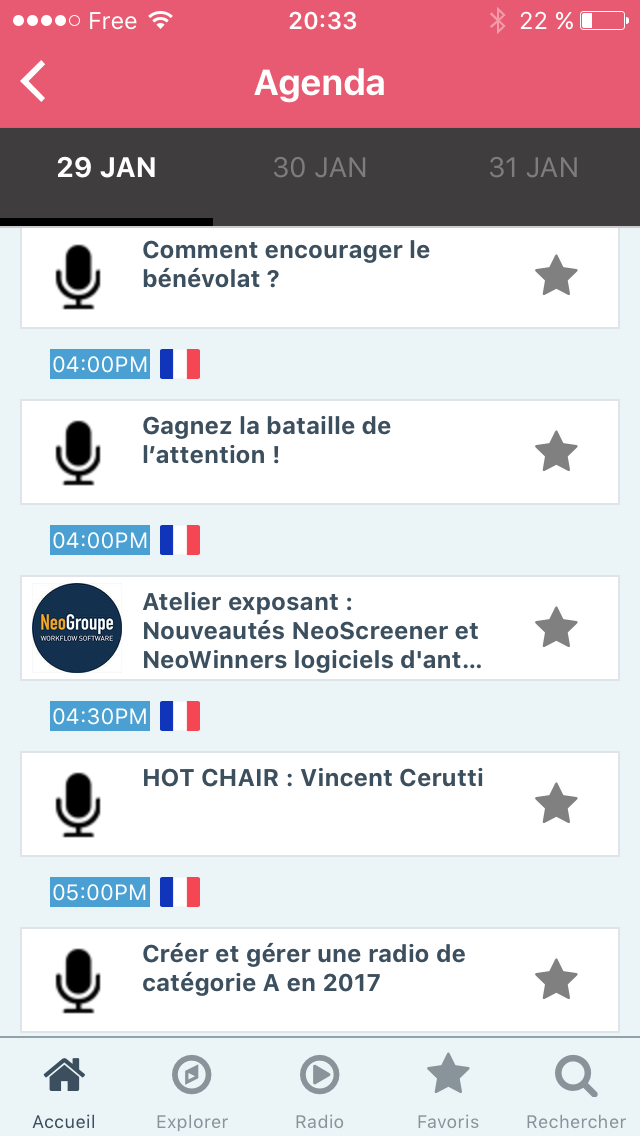Star the Gagnez la bataille de l'attention session

556,452
